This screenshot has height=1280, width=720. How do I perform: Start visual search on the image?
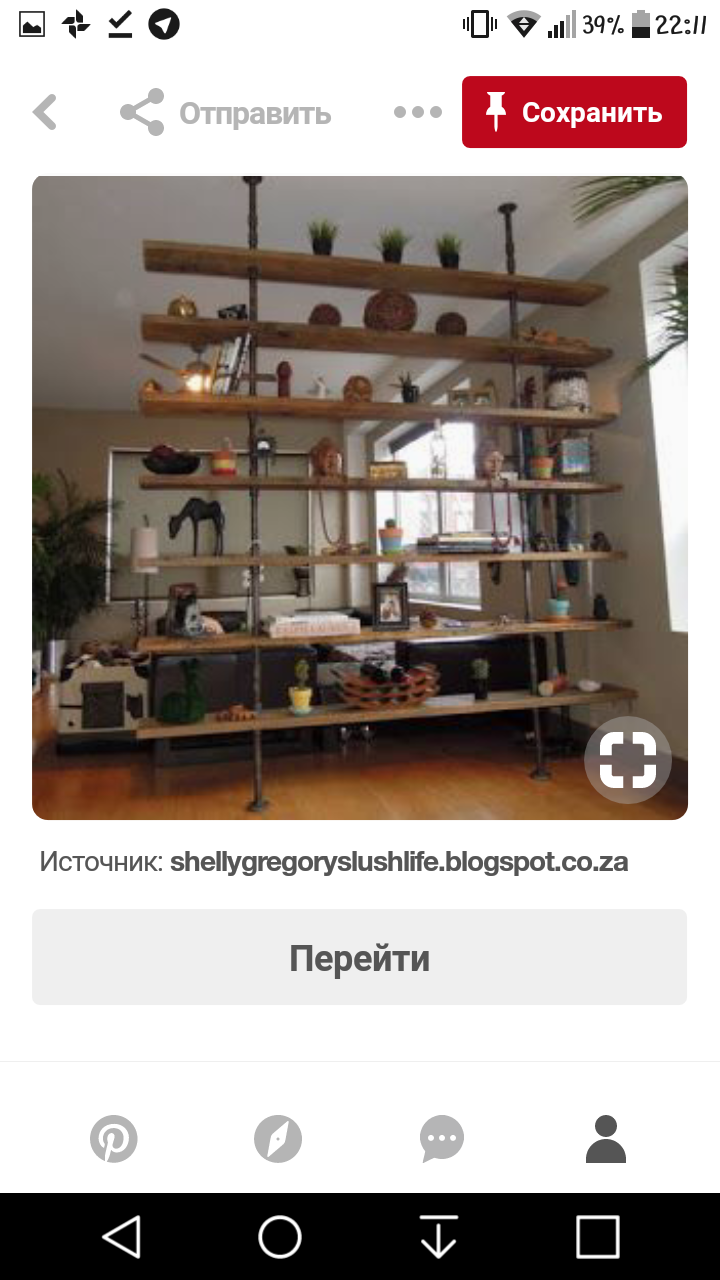coord(627,760)
